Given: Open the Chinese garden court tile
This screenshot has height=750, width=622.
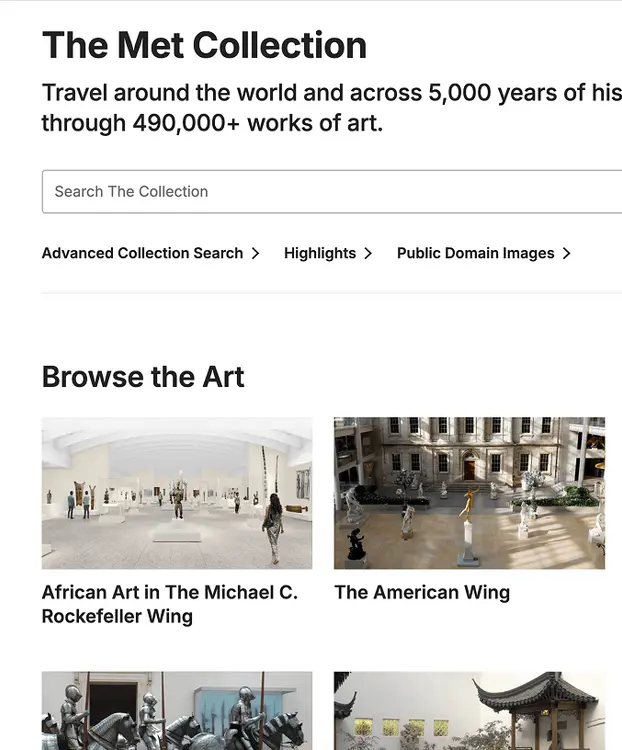Looking at the screenshot, I should (x=469, y=712).
